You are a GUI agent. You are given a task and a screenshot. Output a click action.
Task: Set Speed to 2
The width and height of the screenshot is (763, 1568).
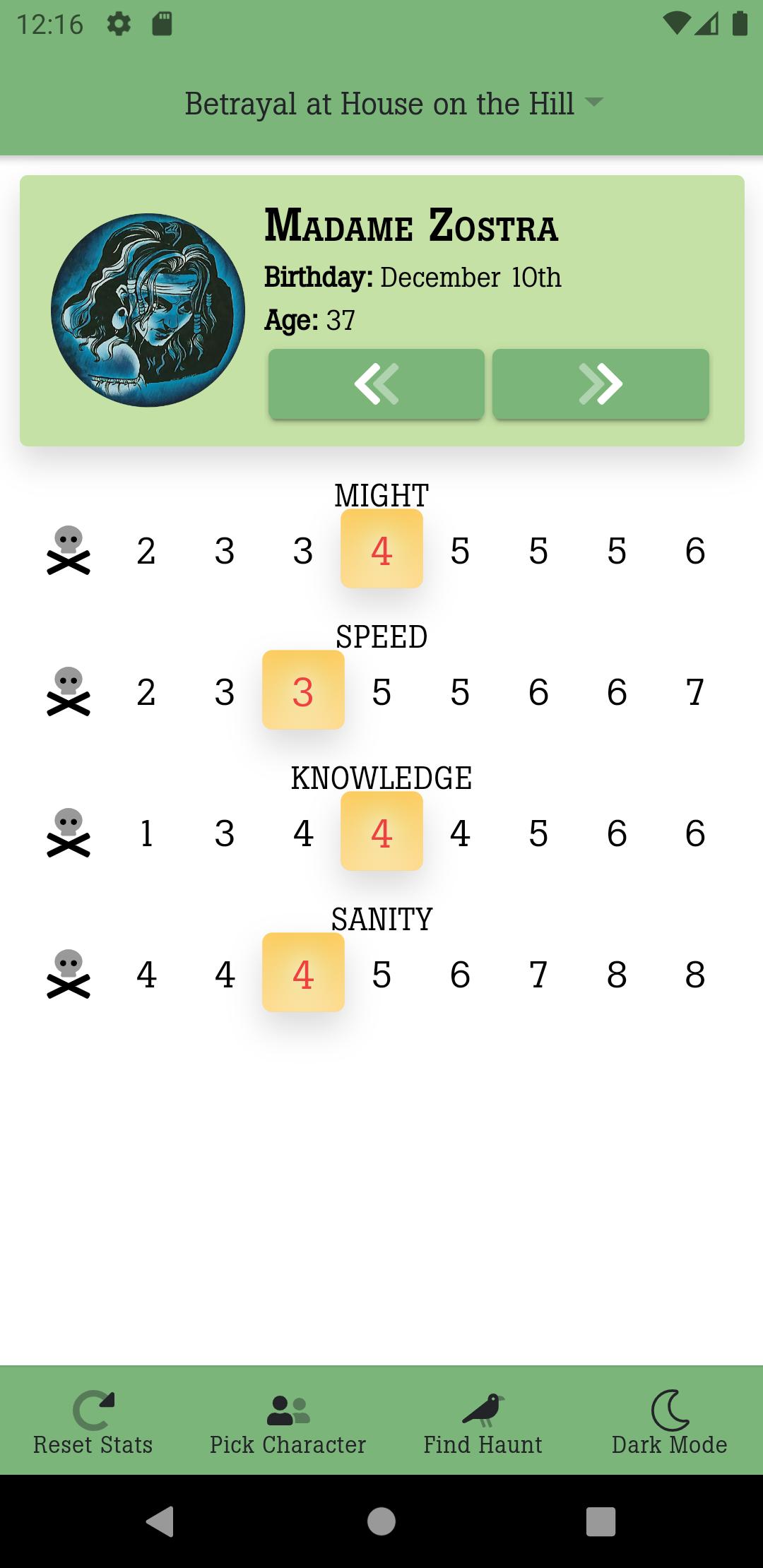click(x=146, y=691)
